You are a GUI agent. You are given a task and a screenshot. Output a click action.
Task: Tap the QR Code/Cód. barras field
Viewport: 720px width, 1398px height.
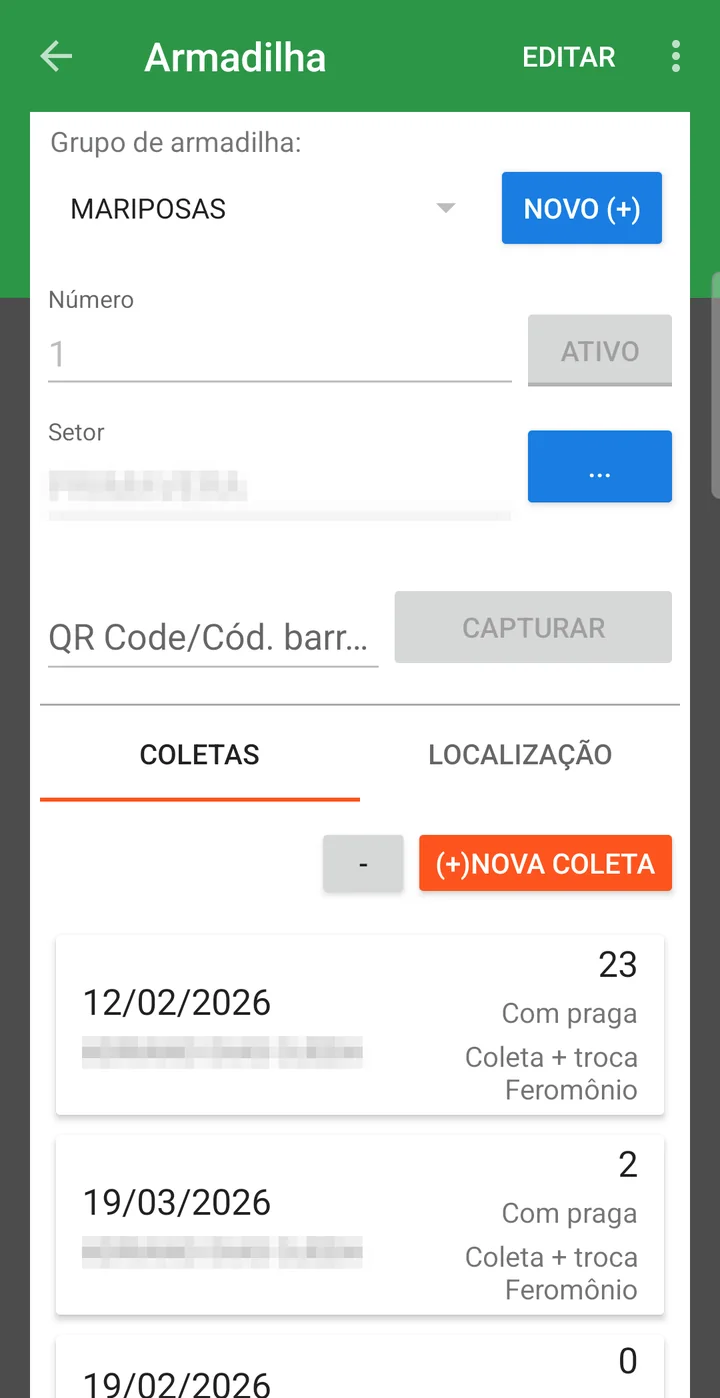[x=213, y=638]
